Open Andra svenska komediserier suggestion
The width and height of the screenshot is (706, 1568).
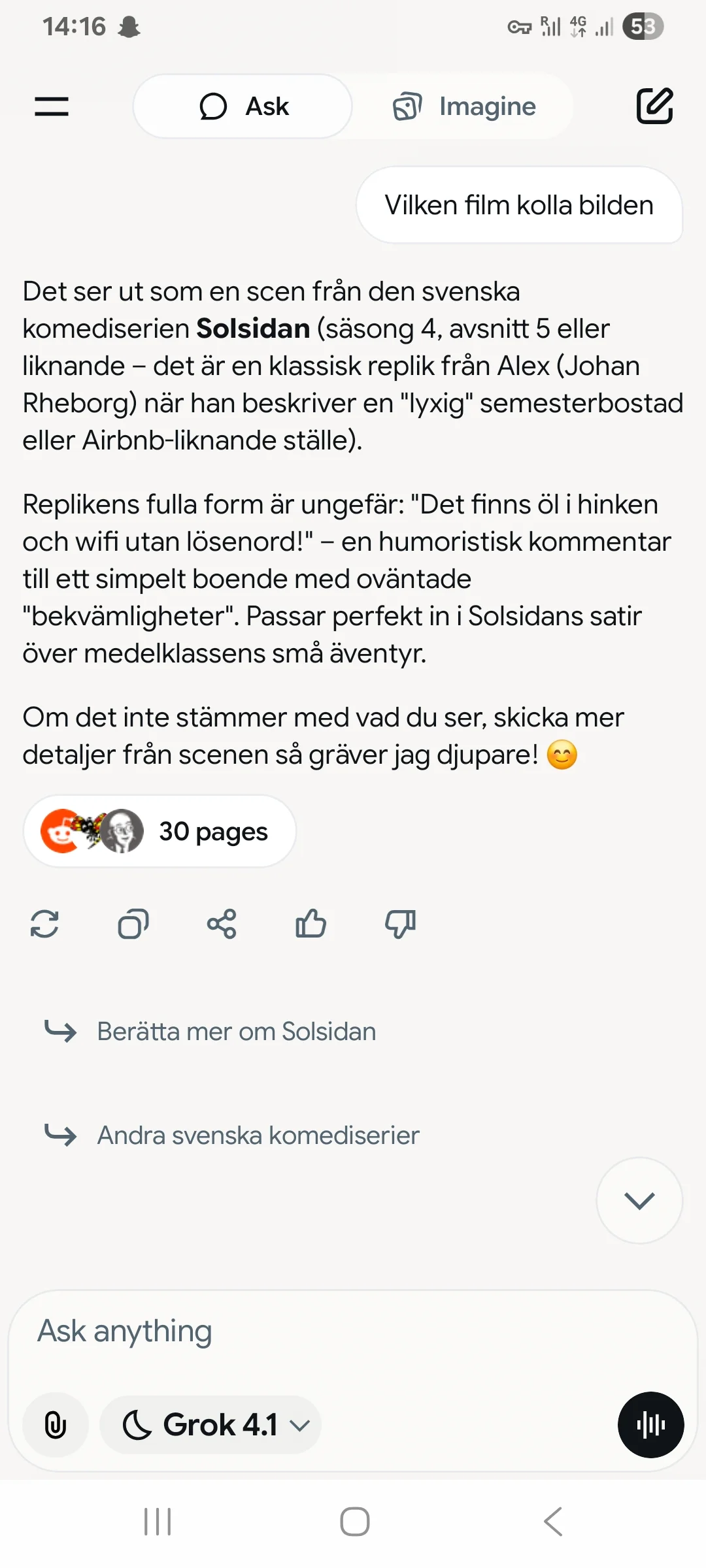258,1135
